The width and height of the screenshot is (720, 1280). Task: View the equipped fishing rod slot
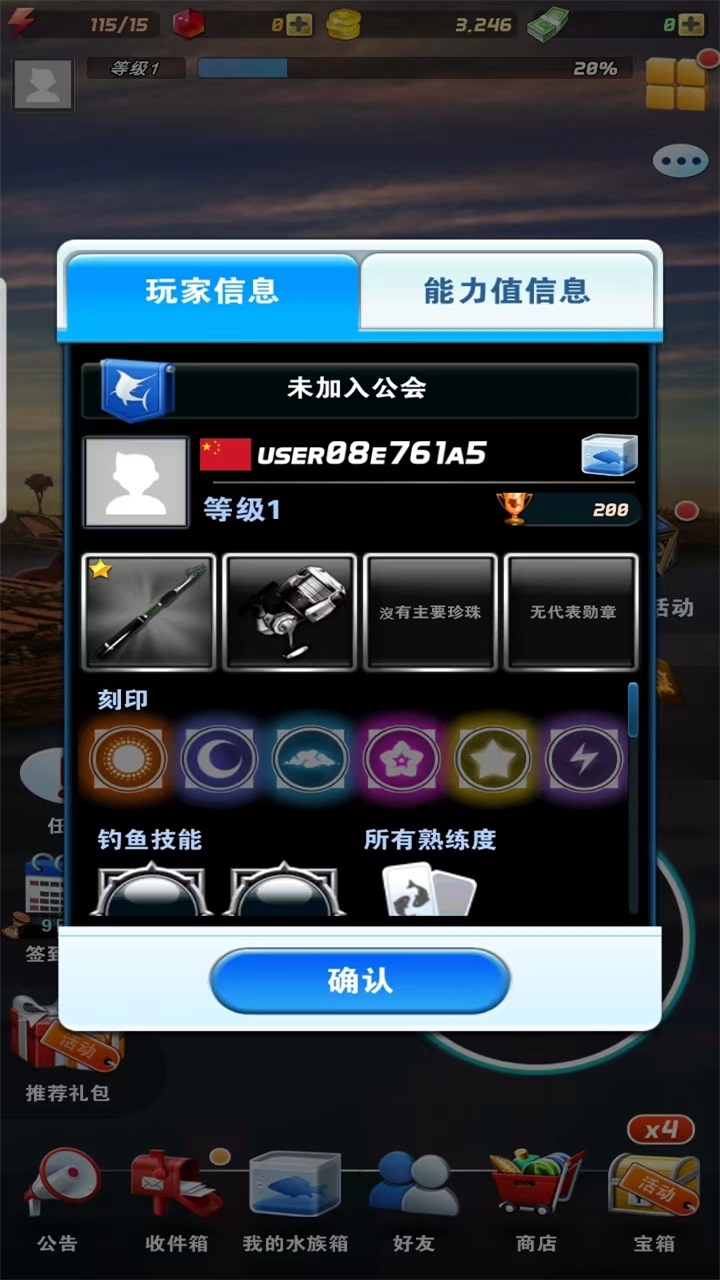[x=148, y=611]
